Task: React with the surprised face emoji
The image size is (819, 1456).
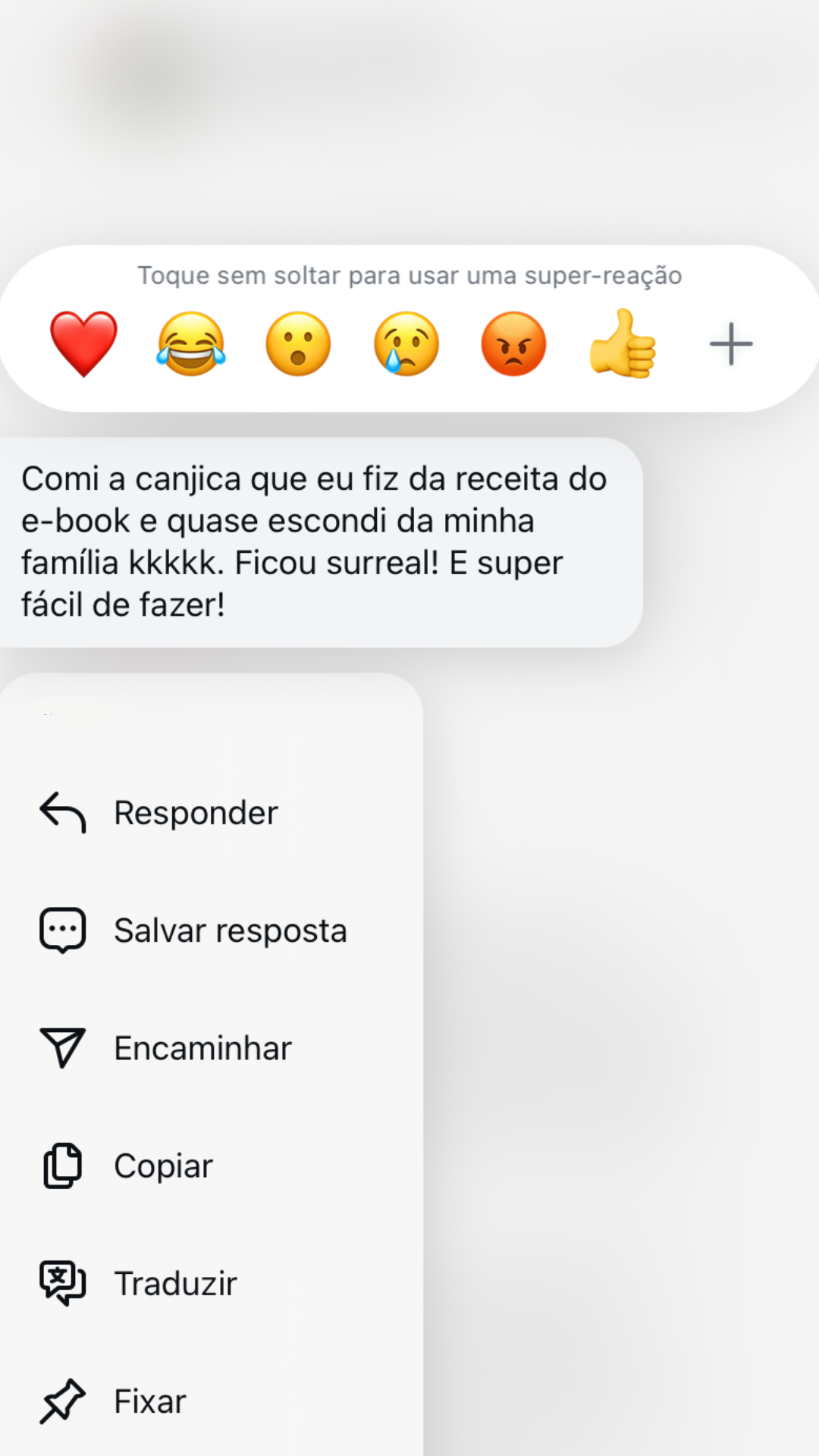Action: click(298, 344)
